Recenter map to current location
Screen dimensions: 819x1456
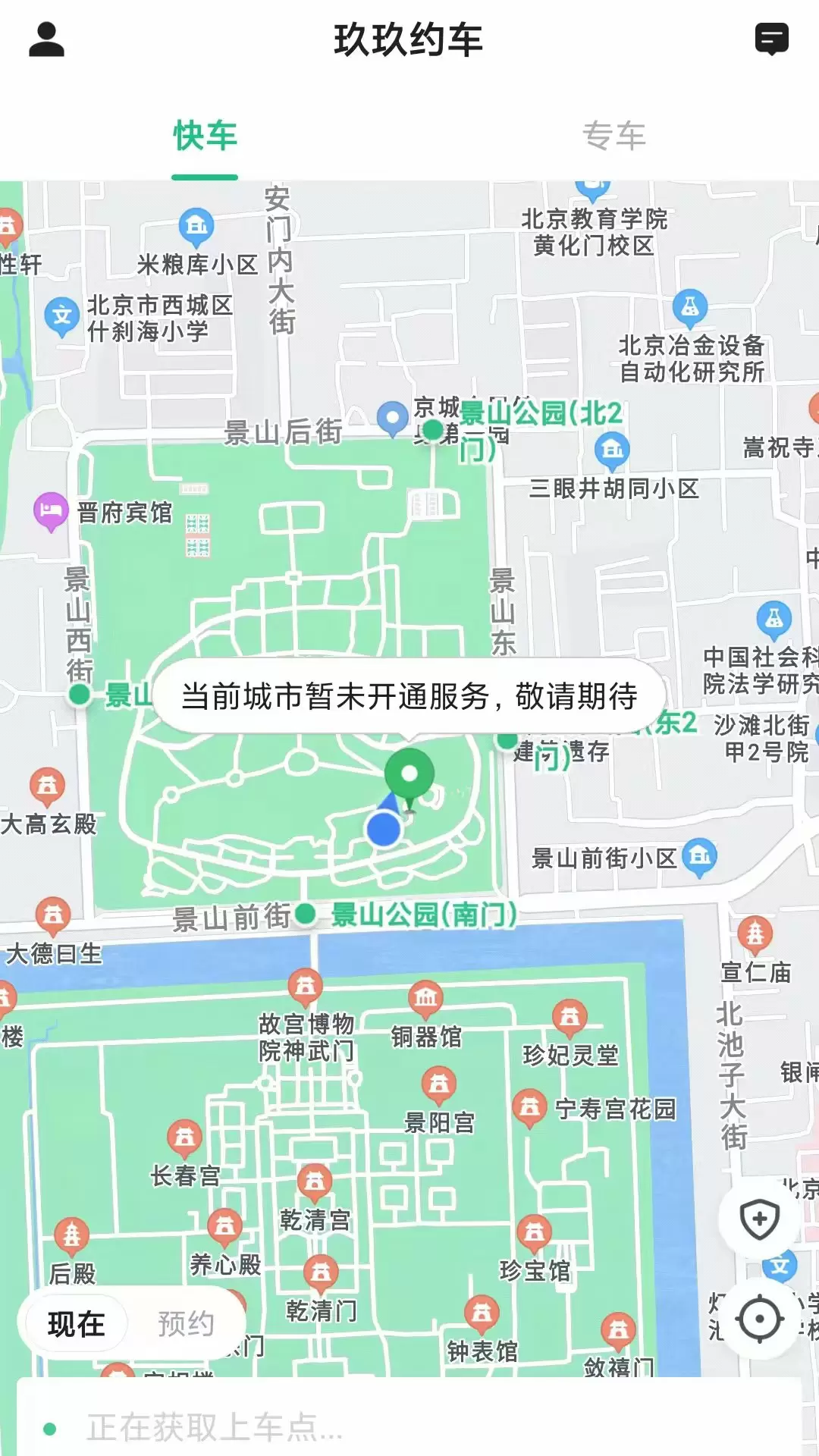click(759, 1319)
